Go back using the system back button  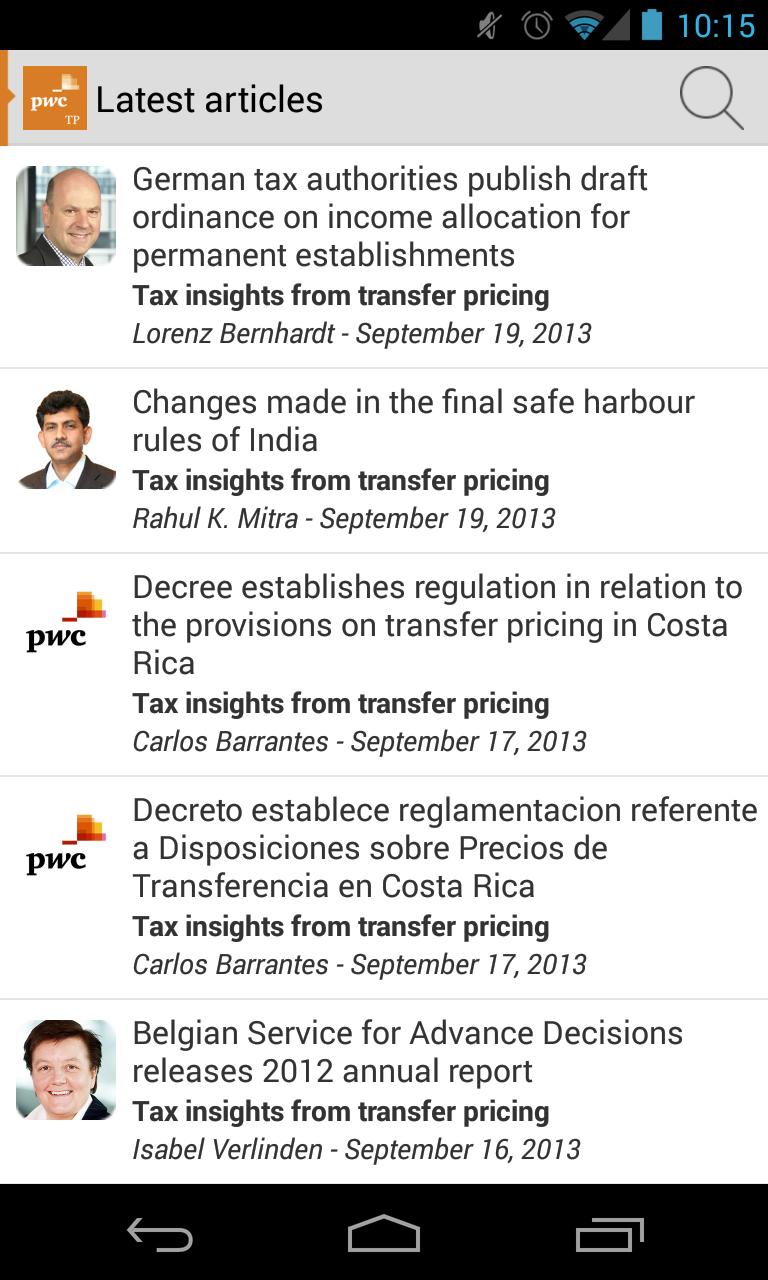[x=160, y=1236]
